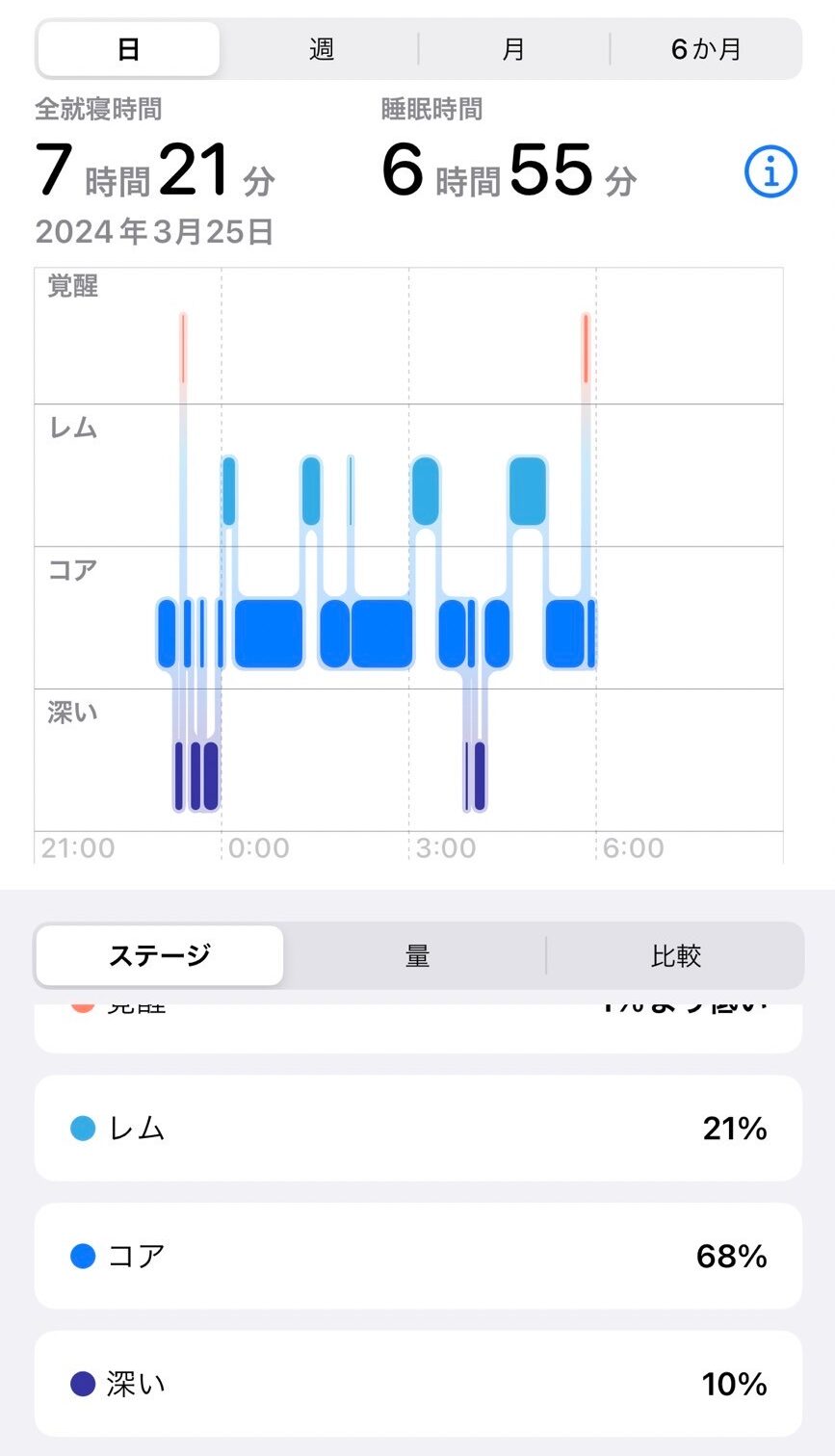Highlight the 深い stage row
Screen dimensions: 835x1456
(418, 1384)
